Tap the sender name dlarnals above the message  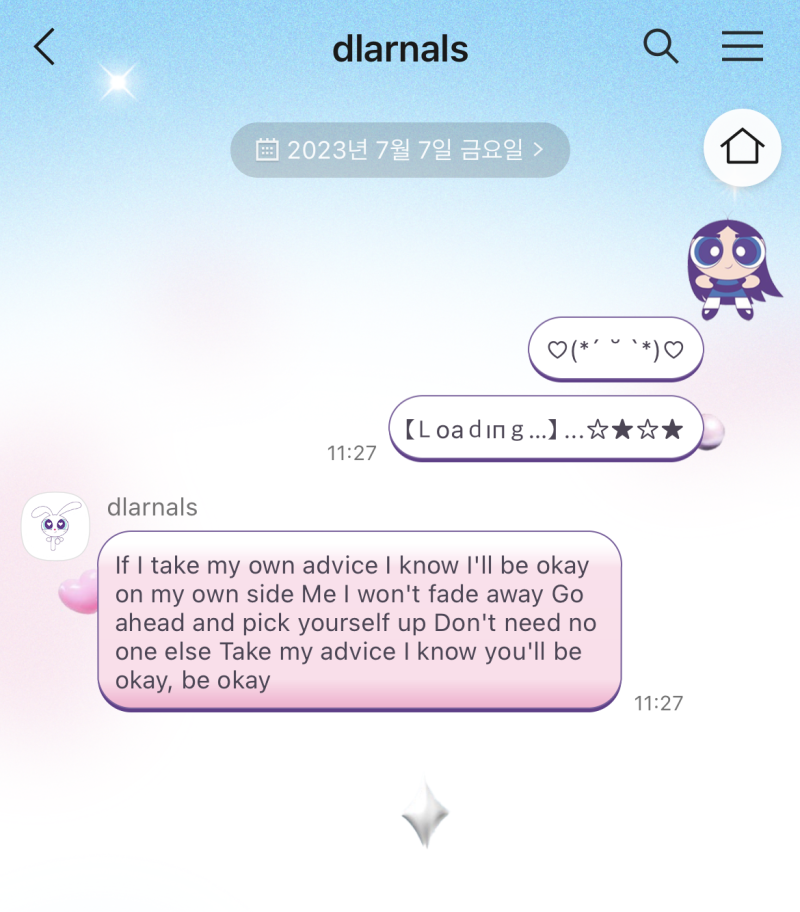(x=152, y=507)
